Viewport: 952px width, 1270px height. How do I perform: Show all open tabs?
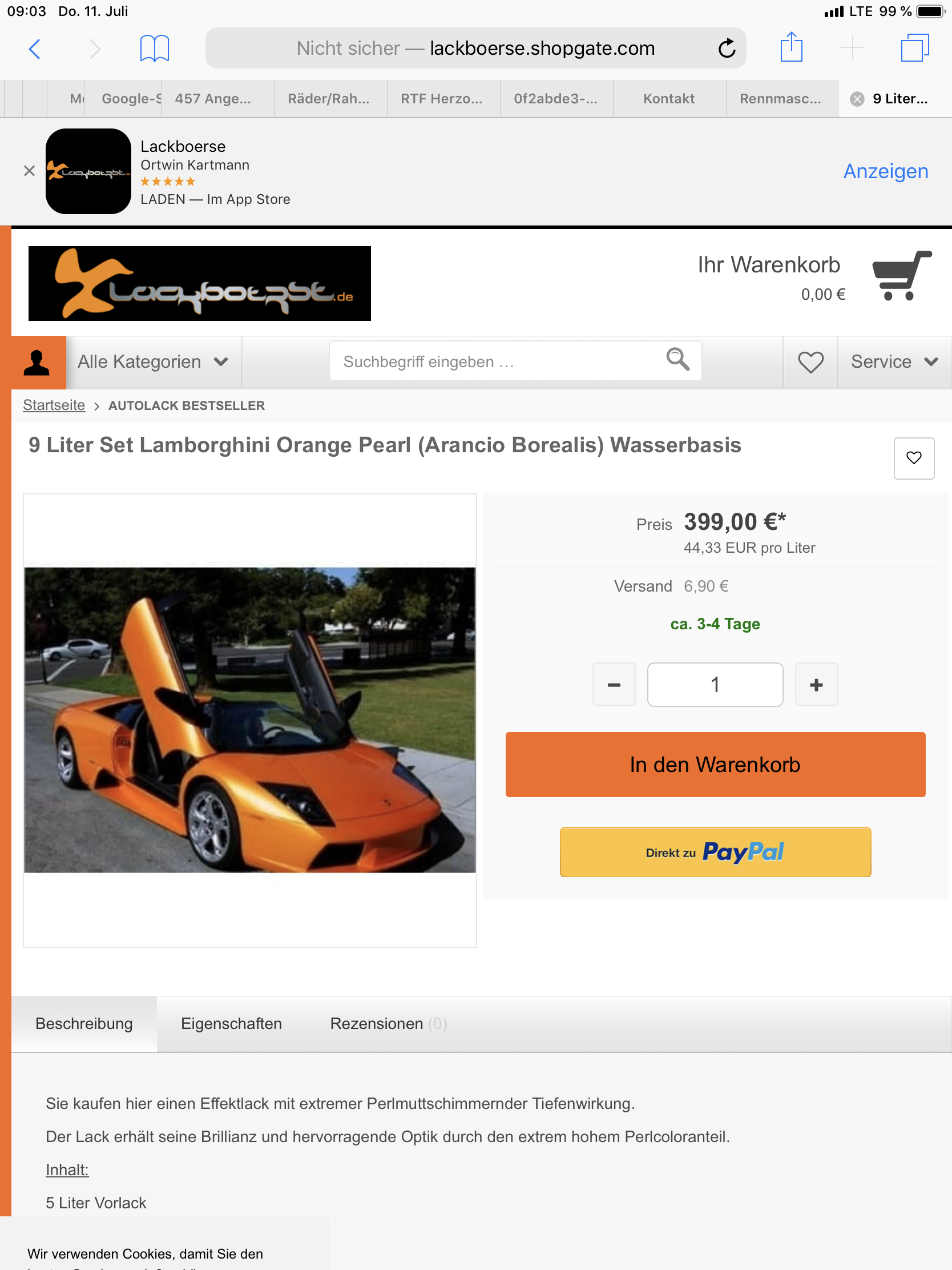click(914, 48)
